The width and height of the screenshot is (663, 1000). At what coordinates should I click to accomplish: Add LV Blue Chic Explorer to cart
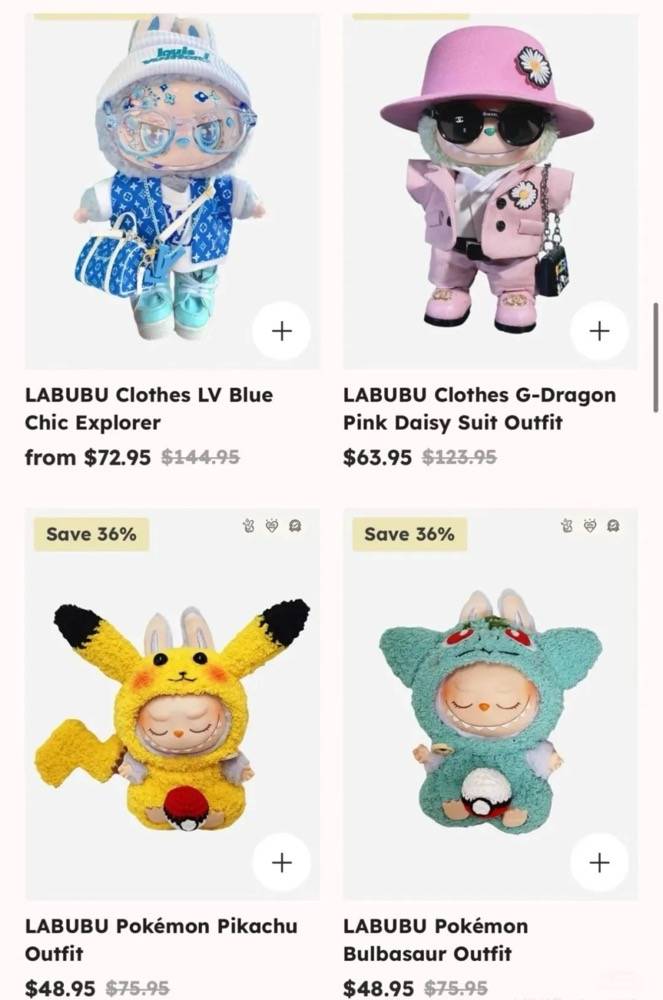[x=281, y=330]
